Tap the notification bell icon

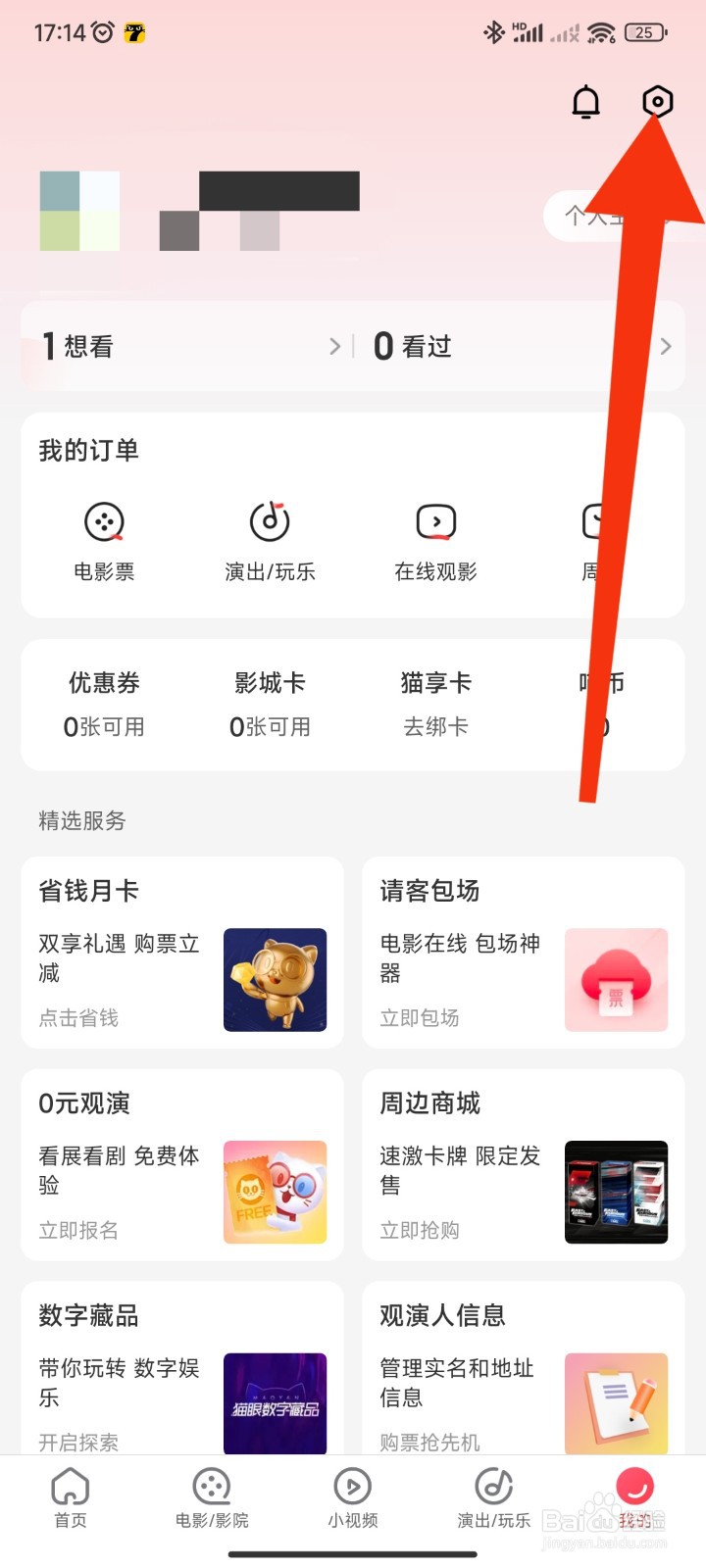[x=585, y=102]
